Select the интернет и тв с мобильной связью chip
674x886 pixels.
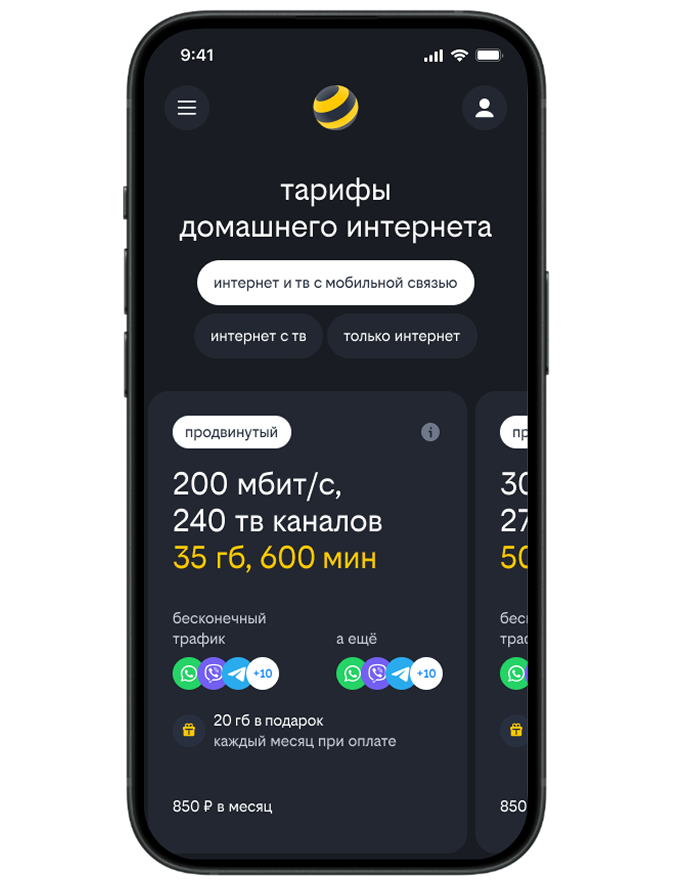click(x=335, y=283)
